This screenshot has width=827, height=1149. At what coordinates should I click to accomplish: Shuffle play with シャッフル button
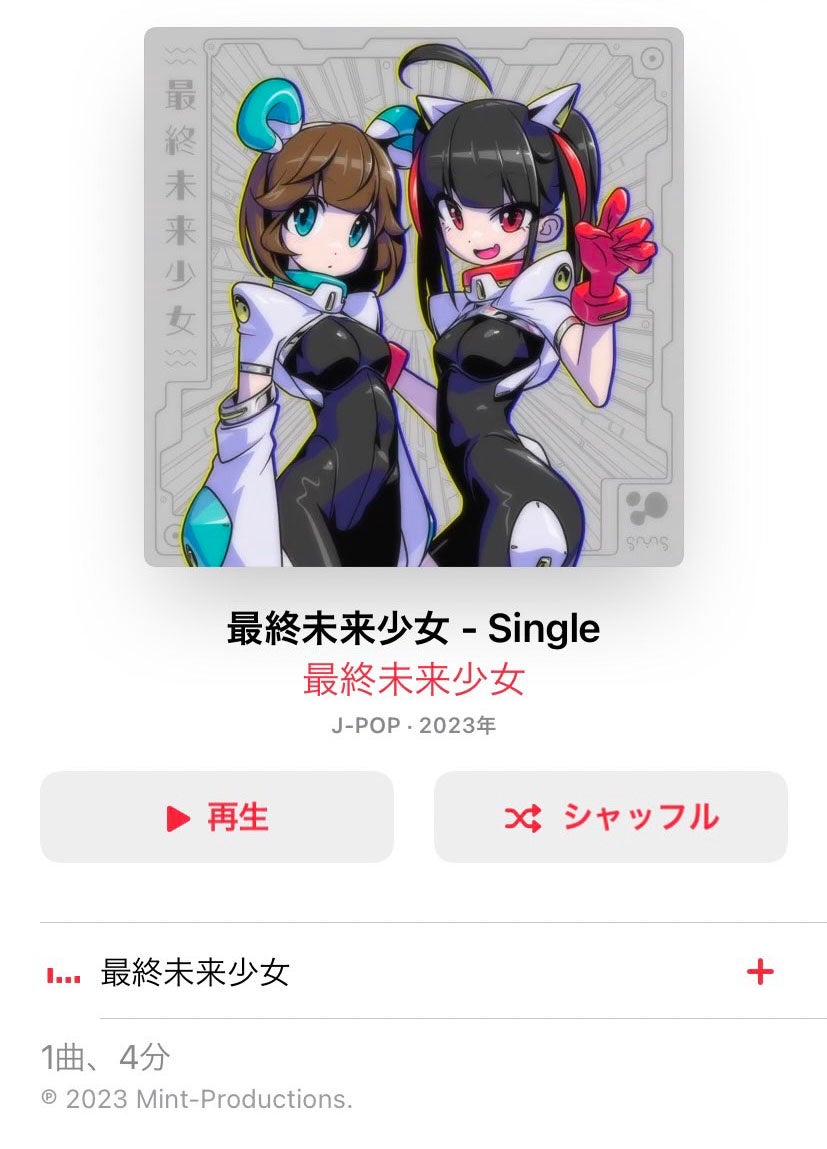pos(610,817)
